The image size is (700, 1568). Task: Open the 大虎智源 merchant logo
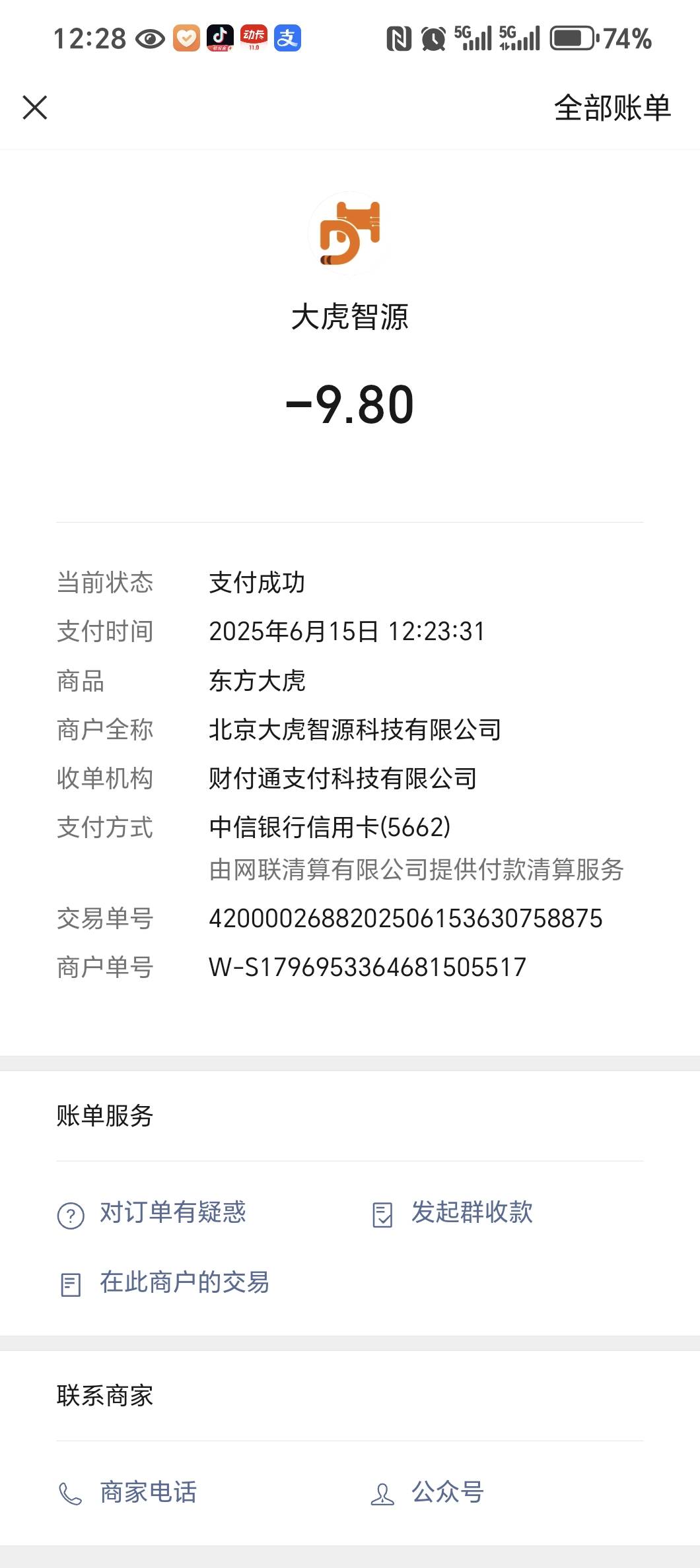click(x=349, y=233)
